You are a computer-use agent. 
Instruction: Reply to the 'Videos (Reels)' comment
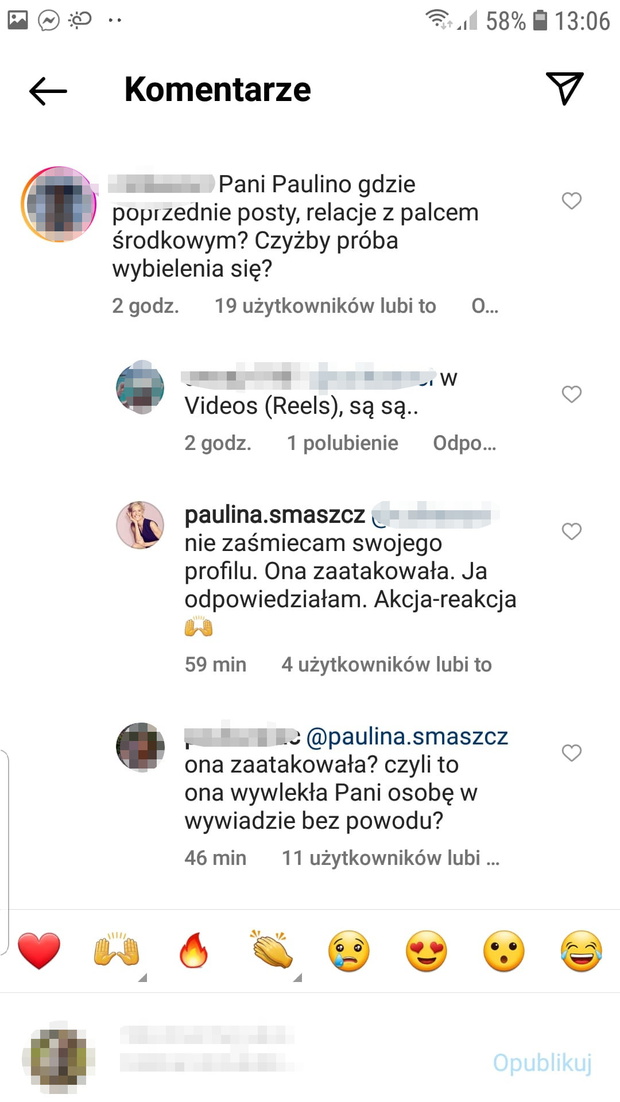pyautogui.click(x=465, y=443)
